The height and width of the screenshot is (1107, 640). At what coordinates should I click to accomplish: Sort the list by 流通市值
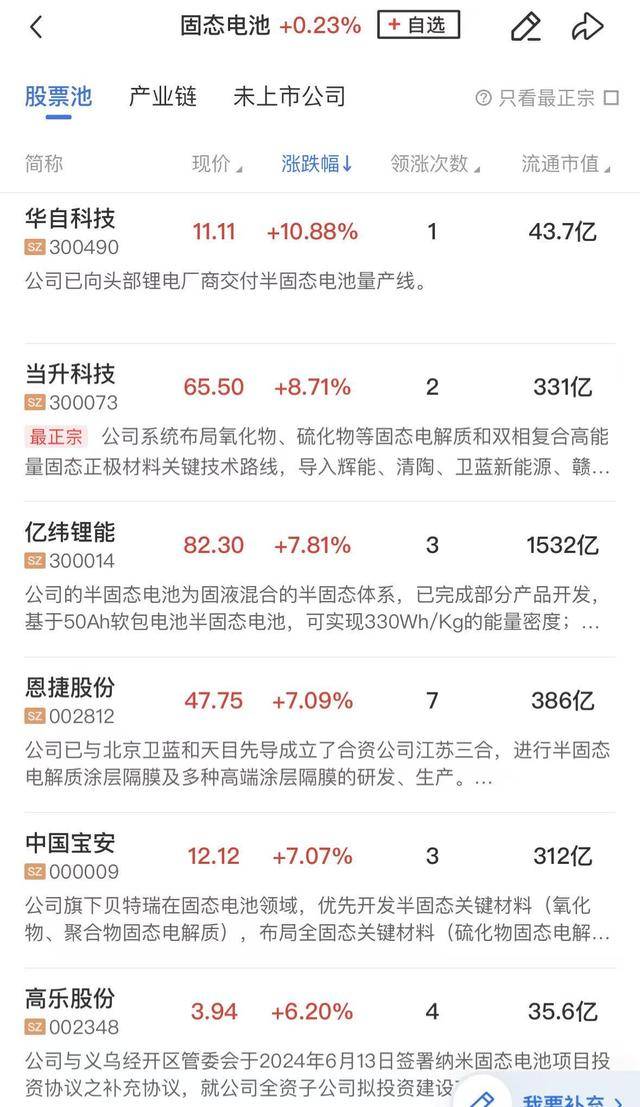566,164
